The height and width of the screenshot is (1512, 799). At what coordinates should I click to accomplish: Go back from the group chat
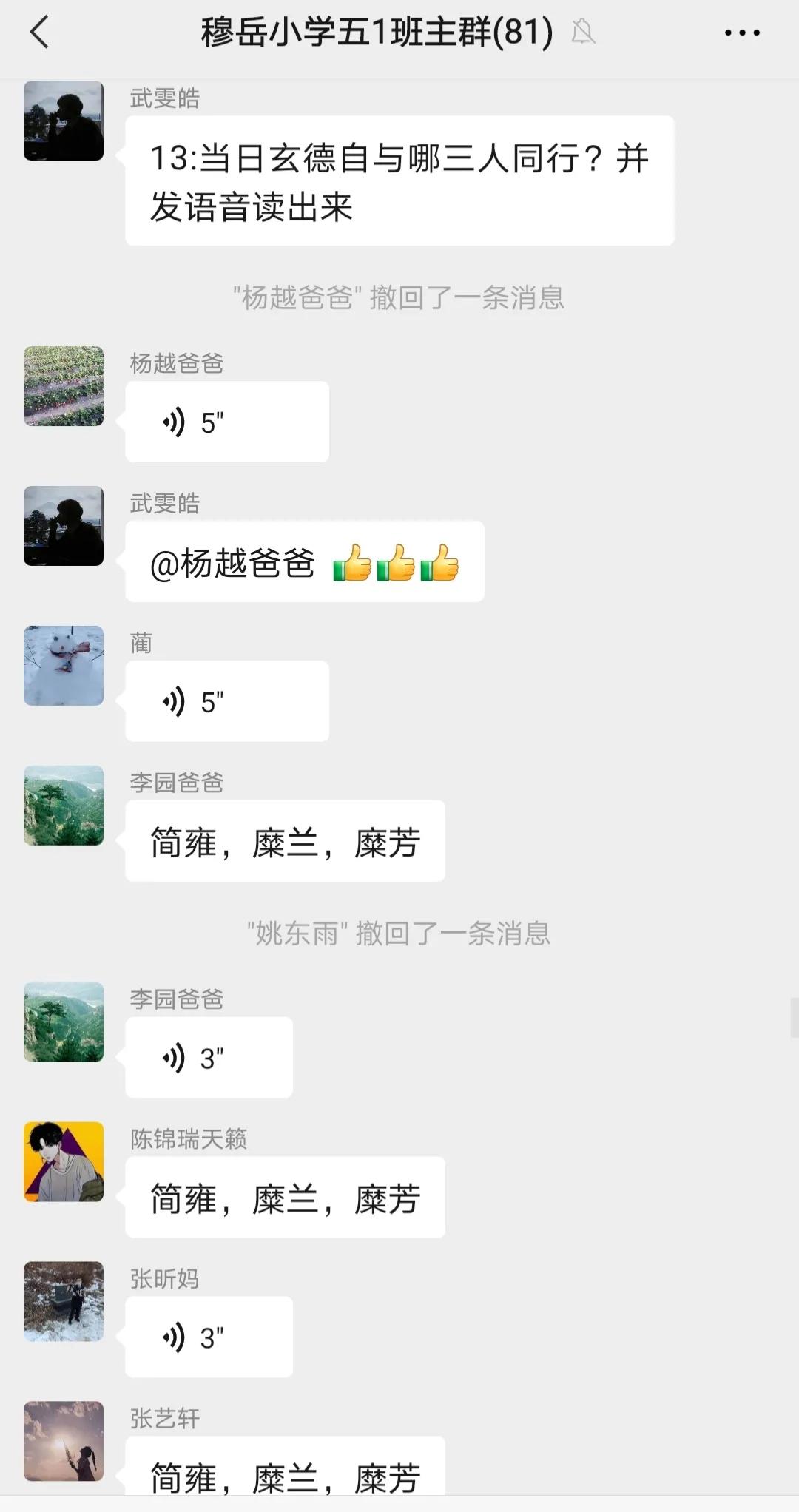pos(40,33)
